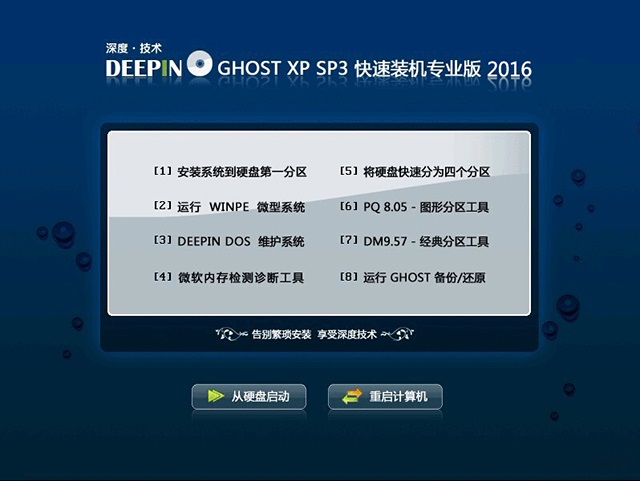Tap the restart computer button
The height and width of the screenshot is (481, 640).
[x=385, y=397]
